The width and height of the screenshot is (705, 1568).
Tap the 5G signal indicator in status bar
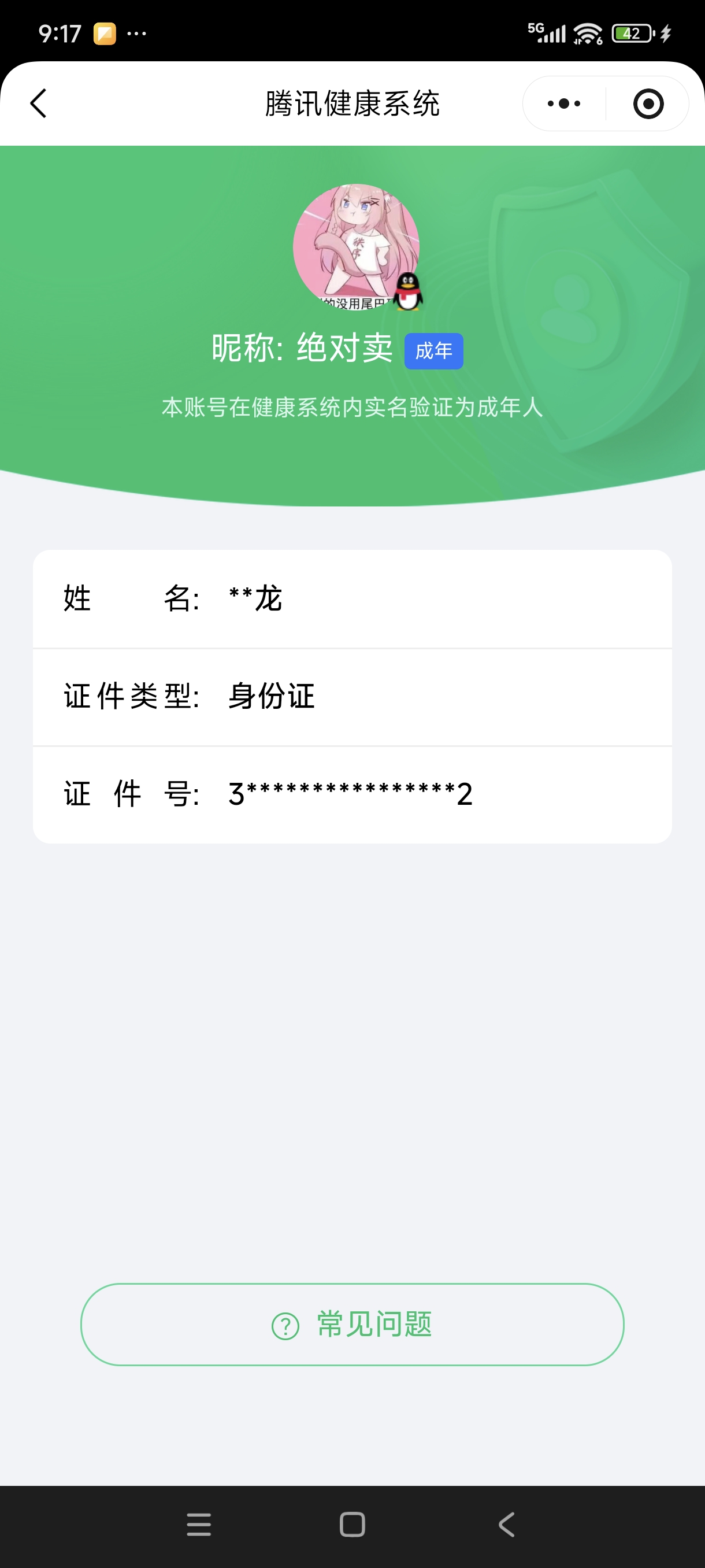(x=546, y=34)
